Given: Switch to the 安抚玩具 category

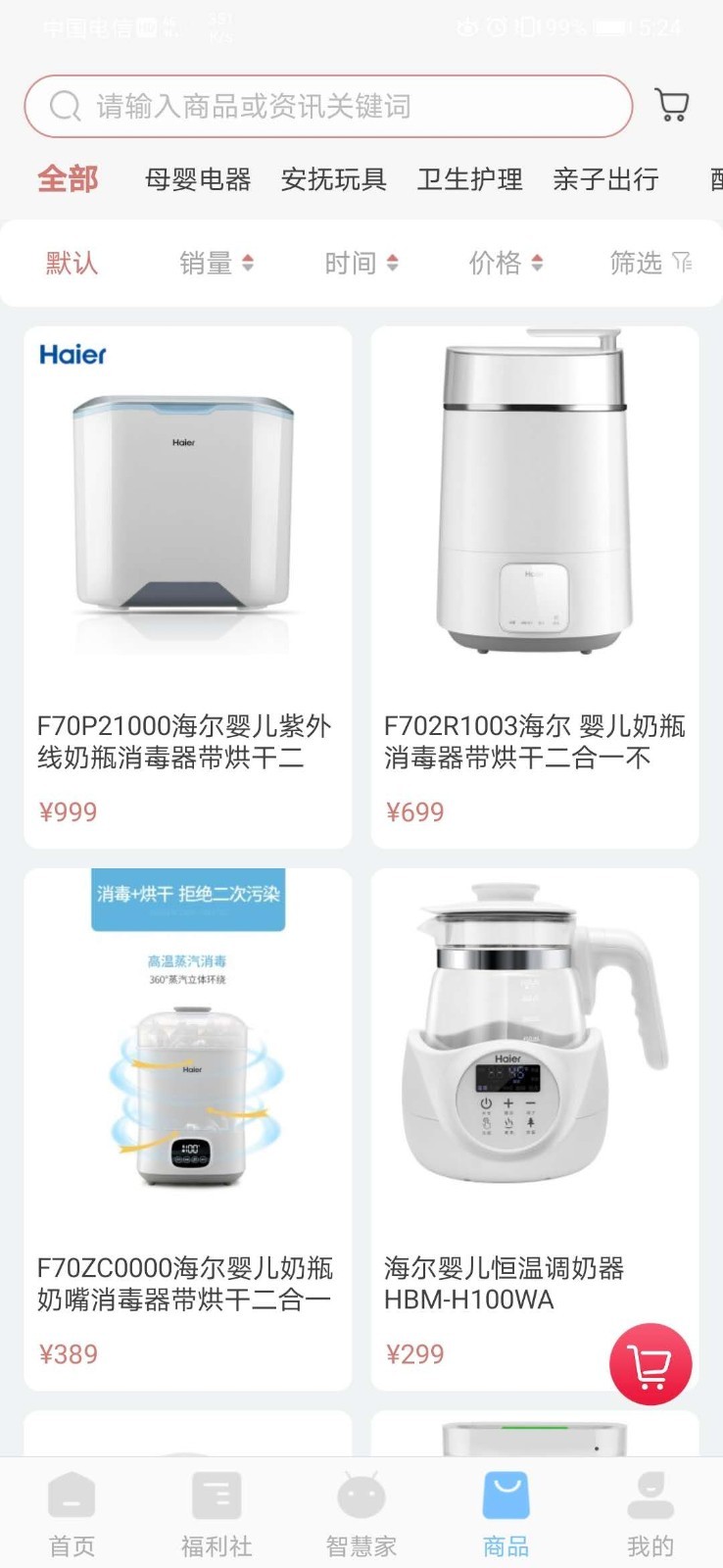Looking at the screenshot, I should coord(333,179).
